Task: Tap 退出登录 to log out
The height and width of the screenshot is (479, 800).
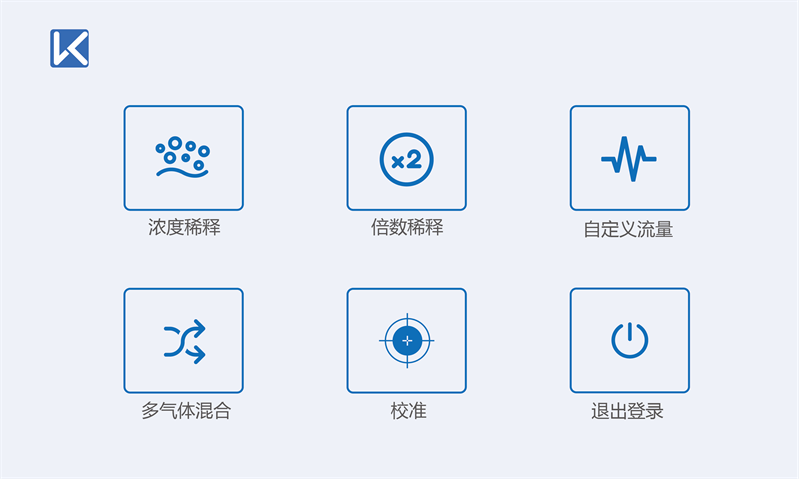Action: [629, 340]
